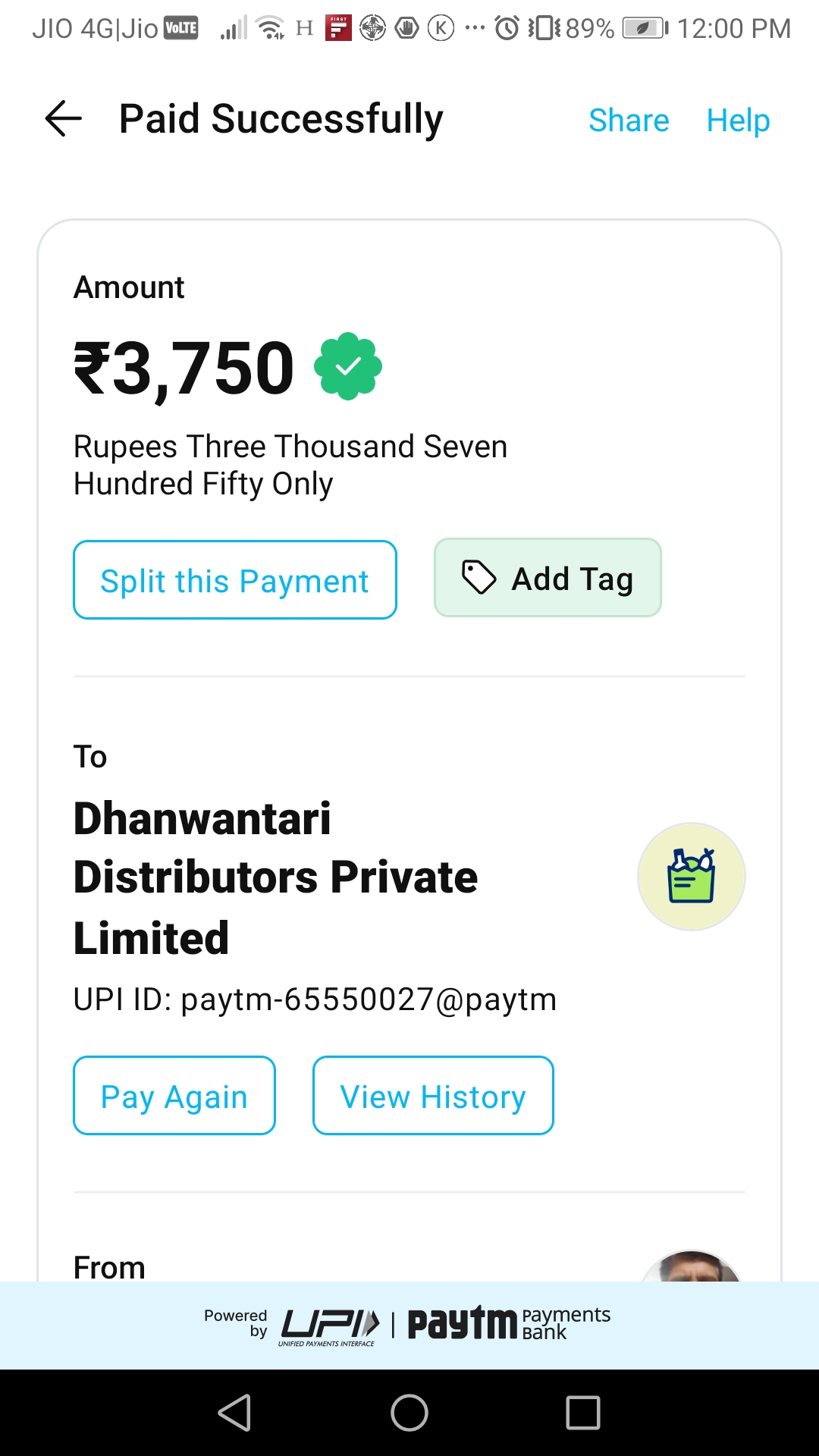The image size is (819, 1456).
Task: Tap Split this Payment
Action: coord(235,580)
